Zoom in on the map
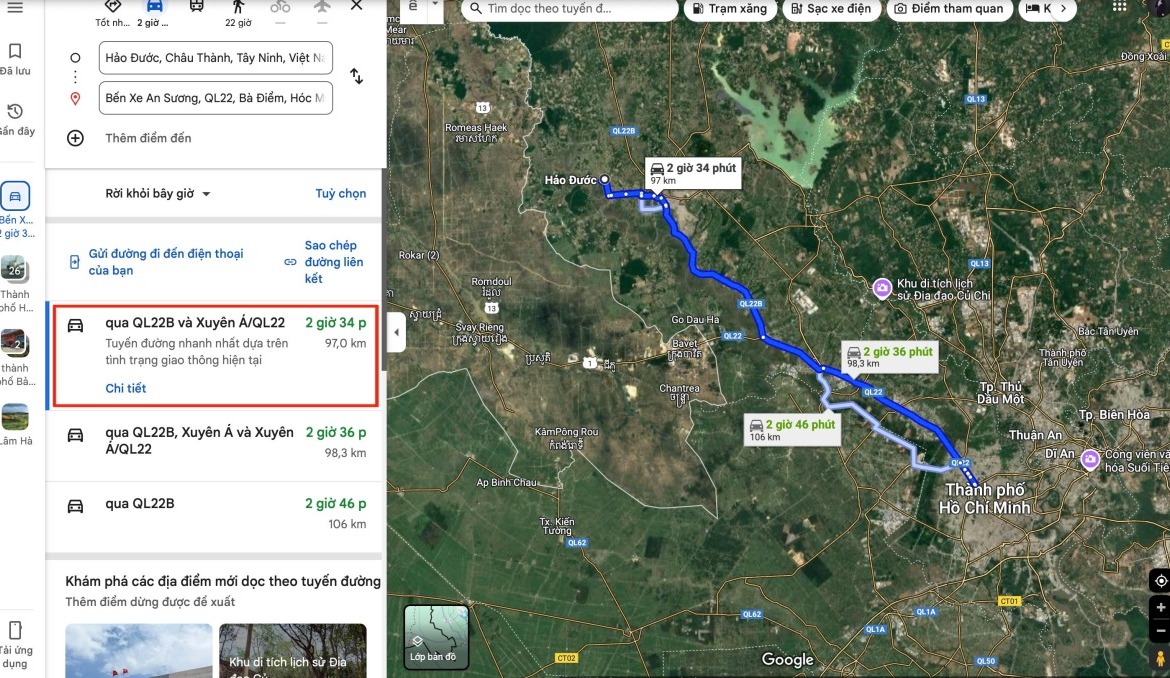Screen dimensions: 1170x678 pos(1160,607)
